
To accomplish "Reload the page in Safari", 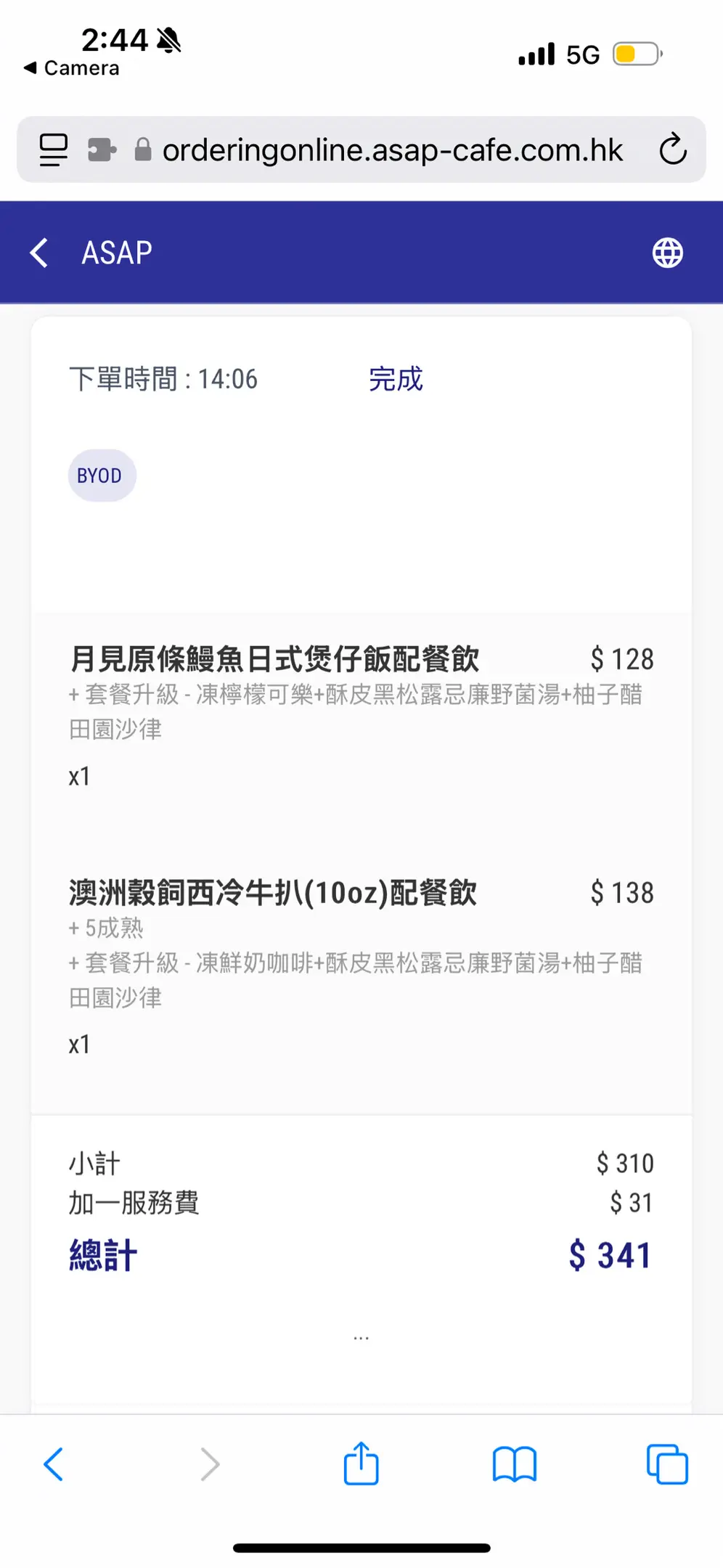I will 673,150.
